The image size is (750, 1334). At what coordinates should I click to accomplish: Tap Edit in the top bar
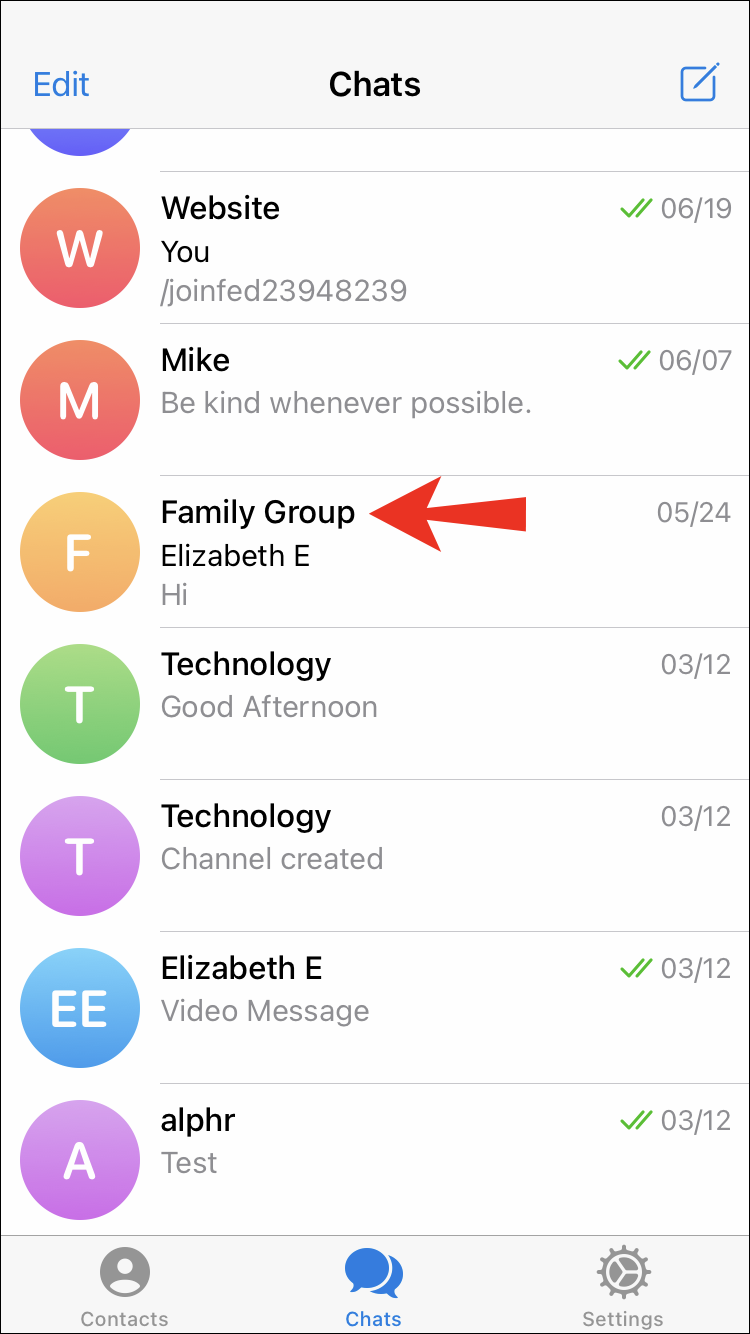pyautogui.click(x=61, y=84)
